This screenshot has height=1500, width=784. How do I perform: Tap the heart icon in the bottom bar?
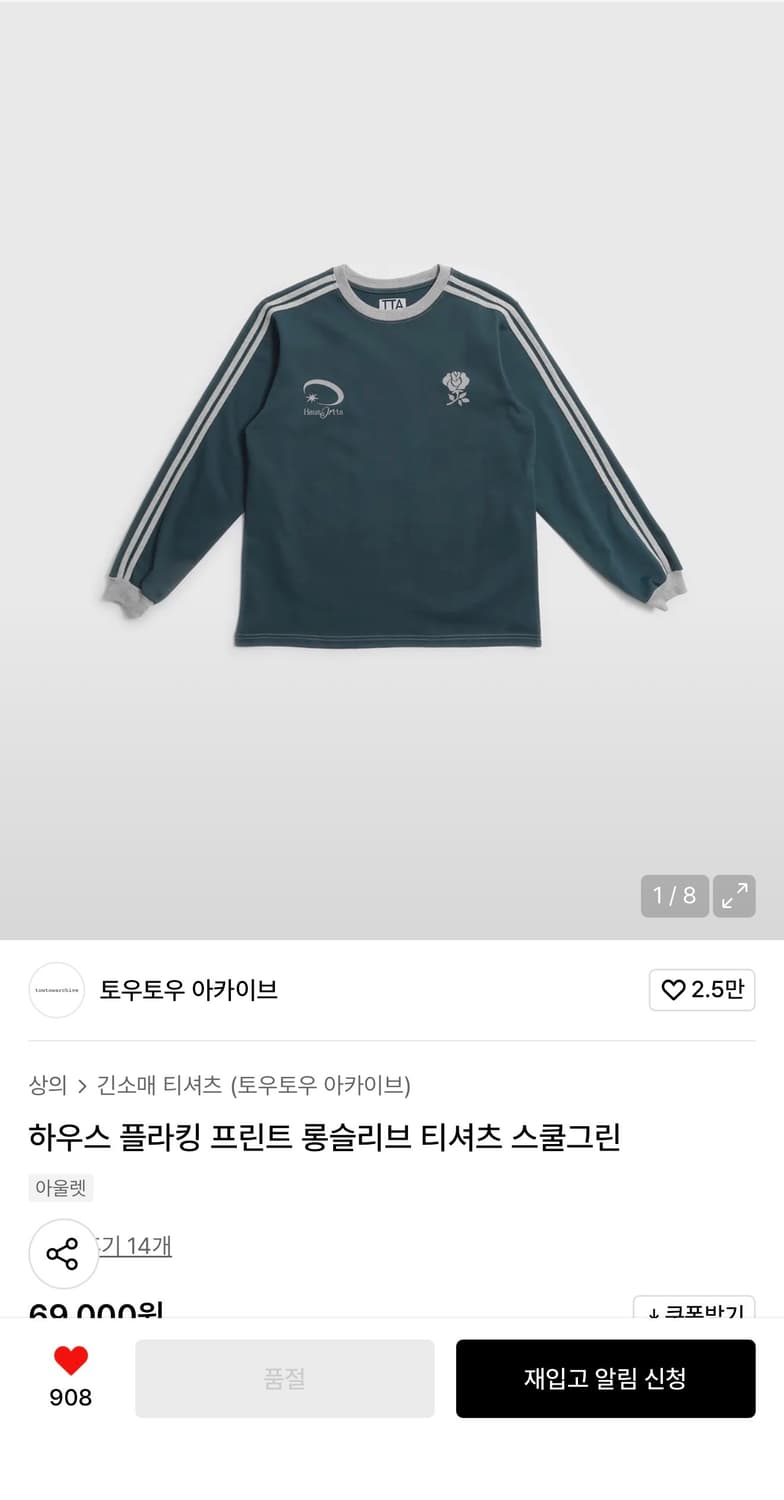point(67,1358)
